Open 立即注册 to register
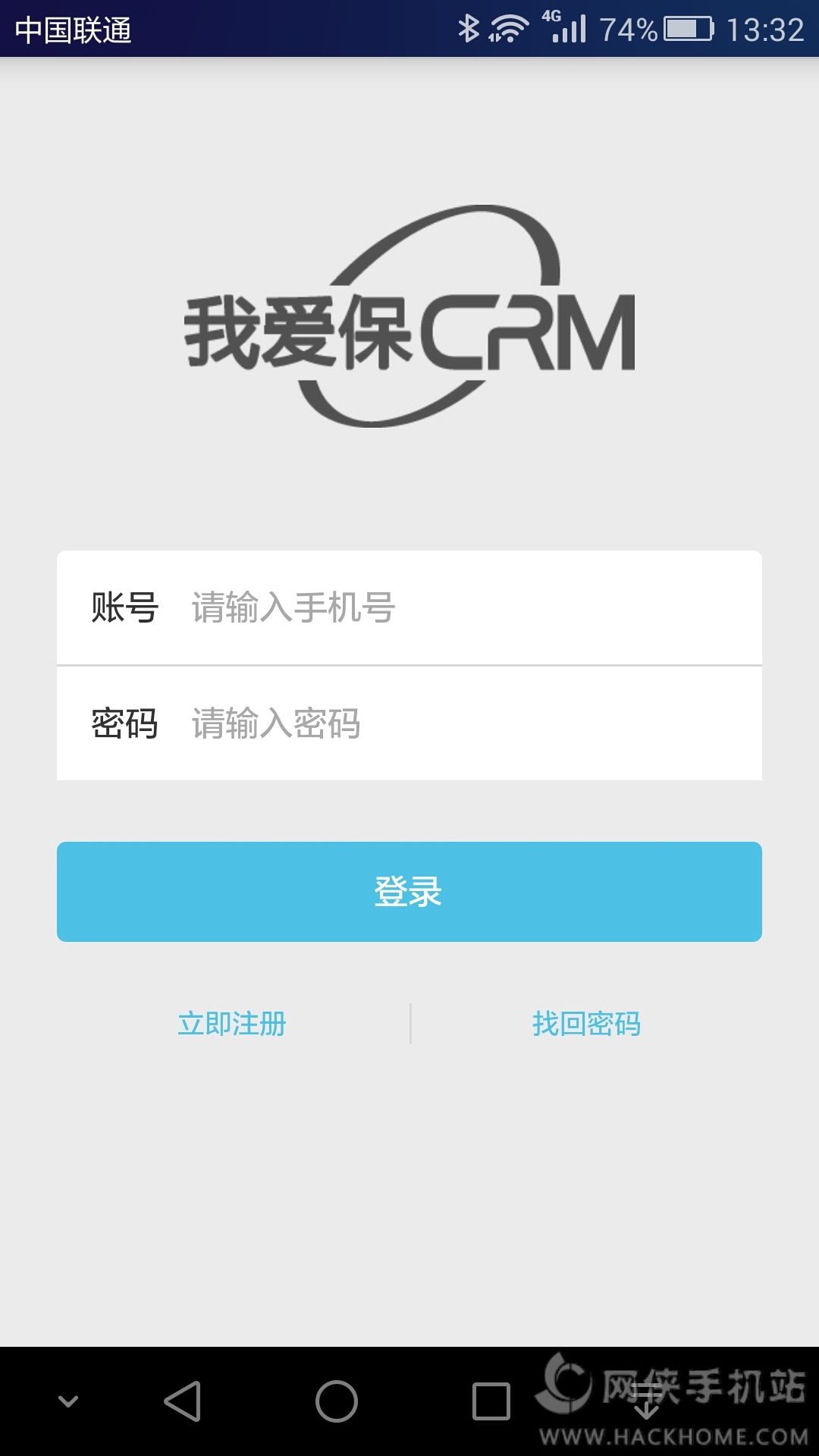 pyautogui.click(x=232, y=1024)
